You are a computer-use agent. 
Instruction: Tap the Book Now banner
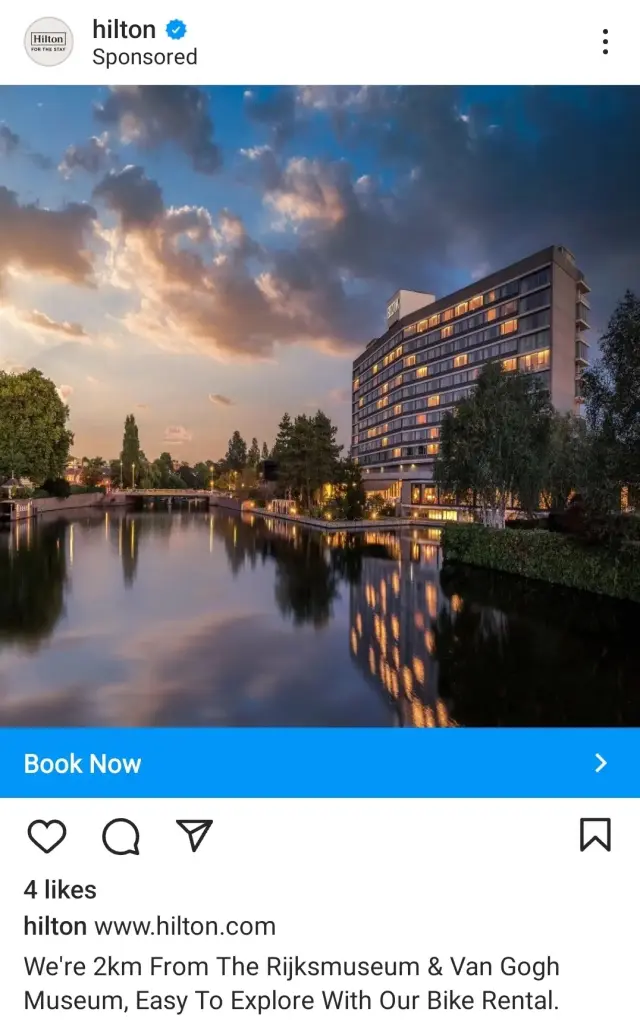coord(320,763)
